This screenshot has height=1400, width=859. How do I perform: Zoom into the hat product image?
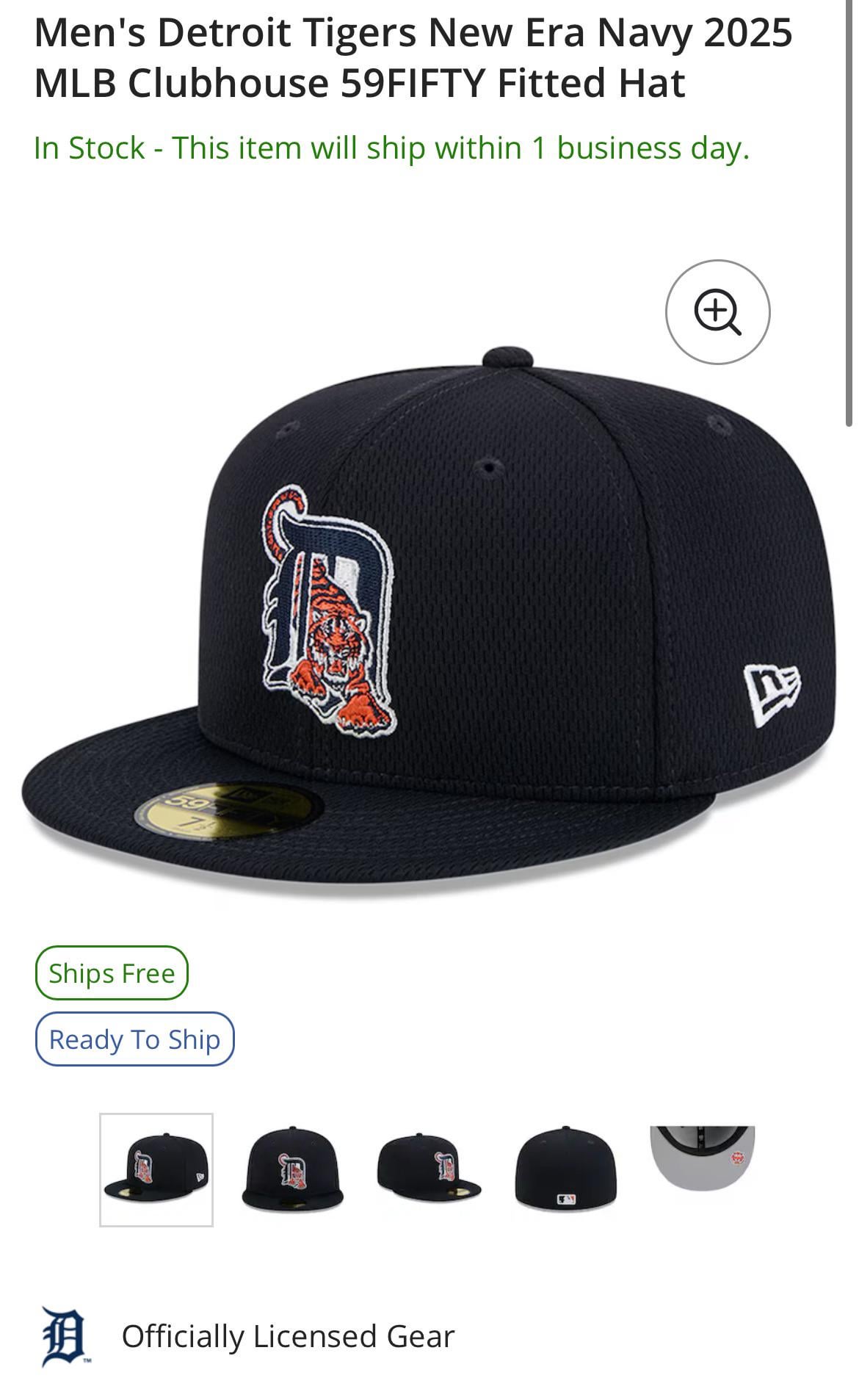(x=717, y=311)
